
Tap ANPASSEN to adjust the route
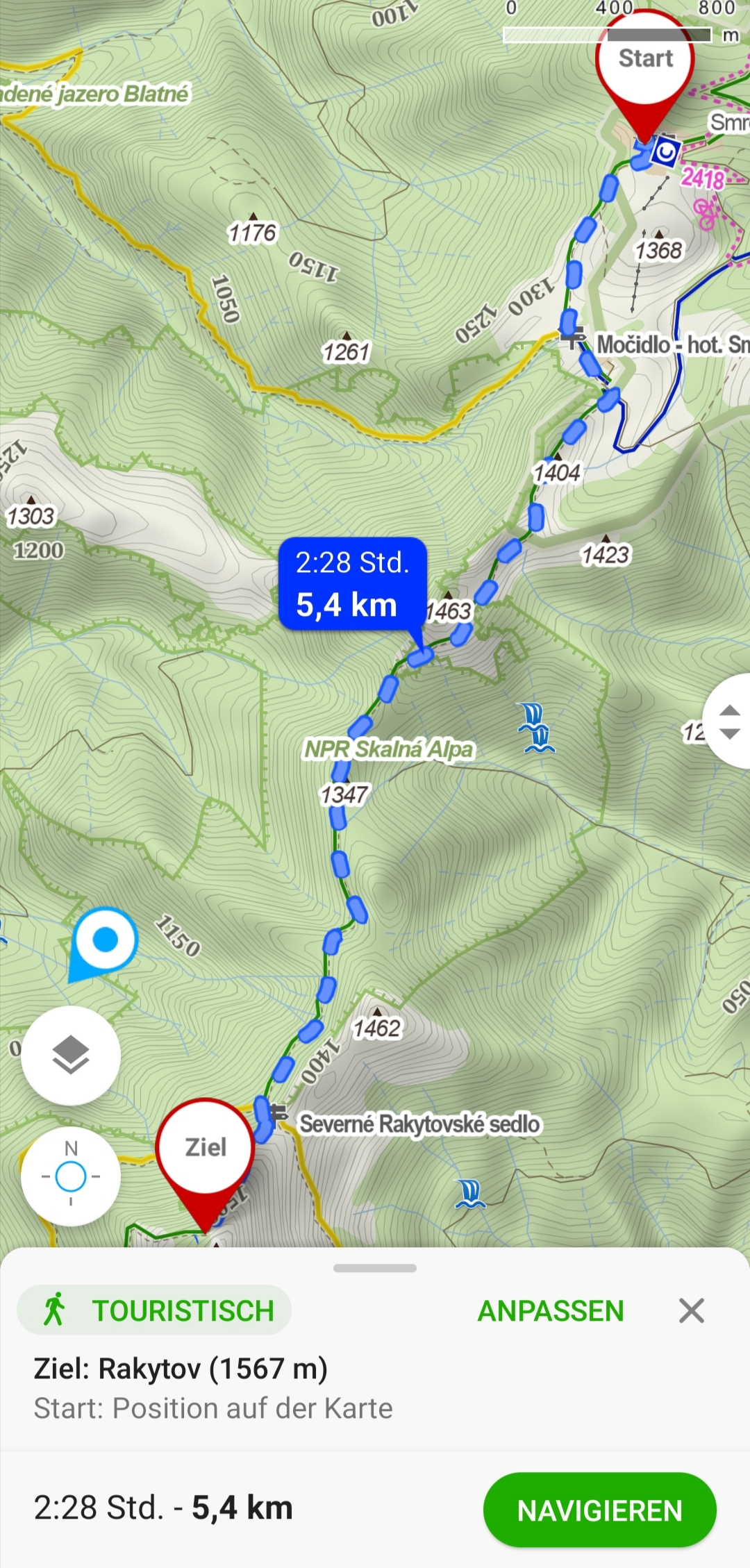551,1311
